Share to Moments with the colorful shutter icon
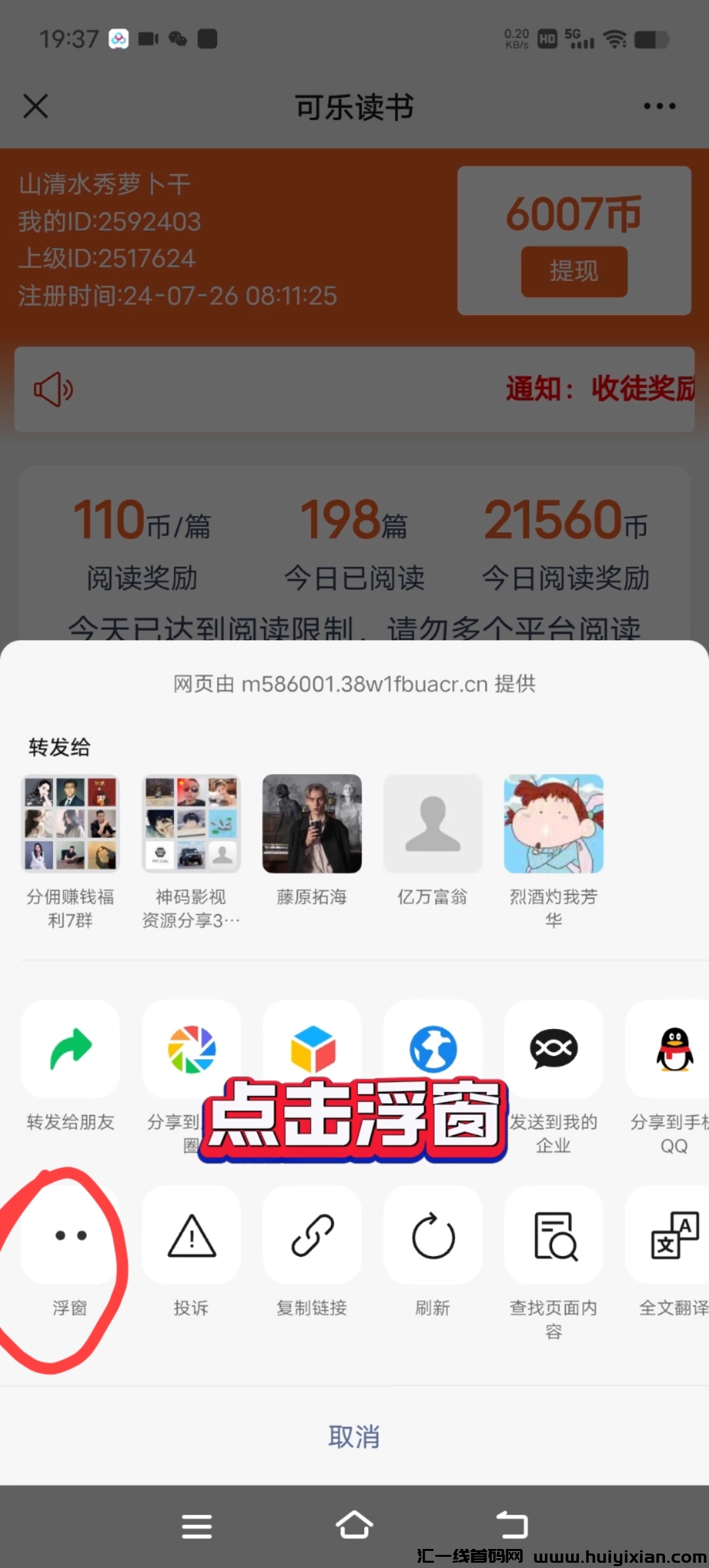 191,1048
